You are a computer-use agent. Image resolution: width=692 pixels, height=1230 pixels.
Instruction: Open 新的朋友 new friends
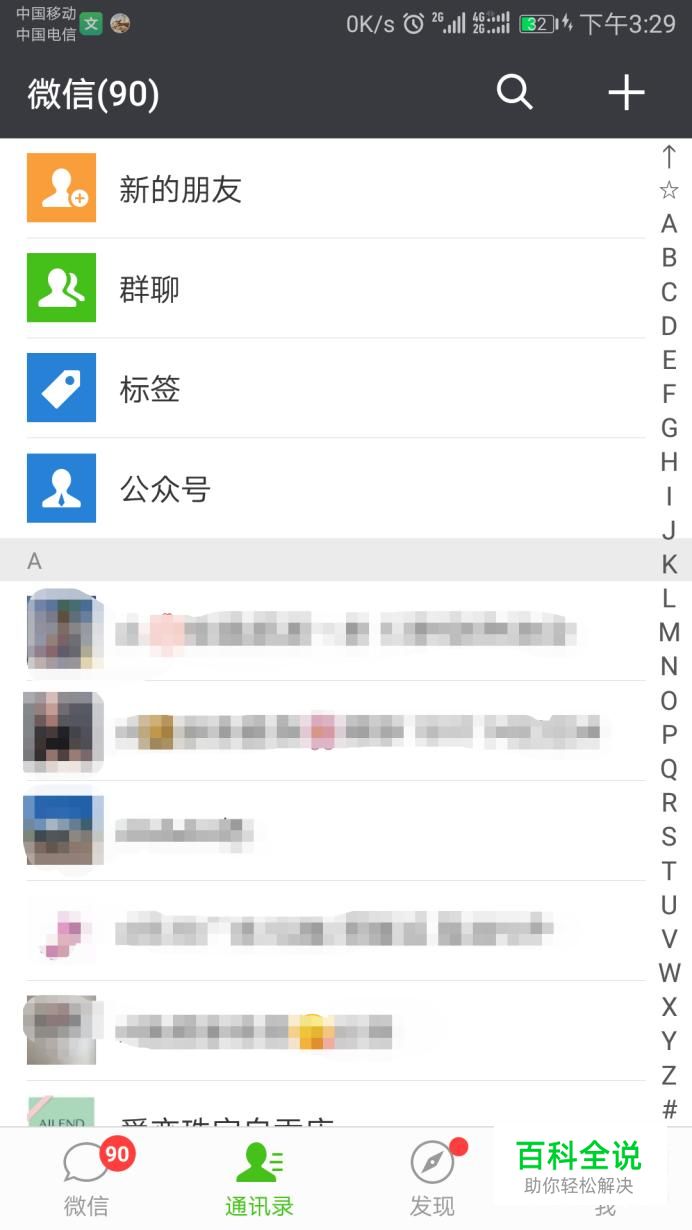click(180, 189)
